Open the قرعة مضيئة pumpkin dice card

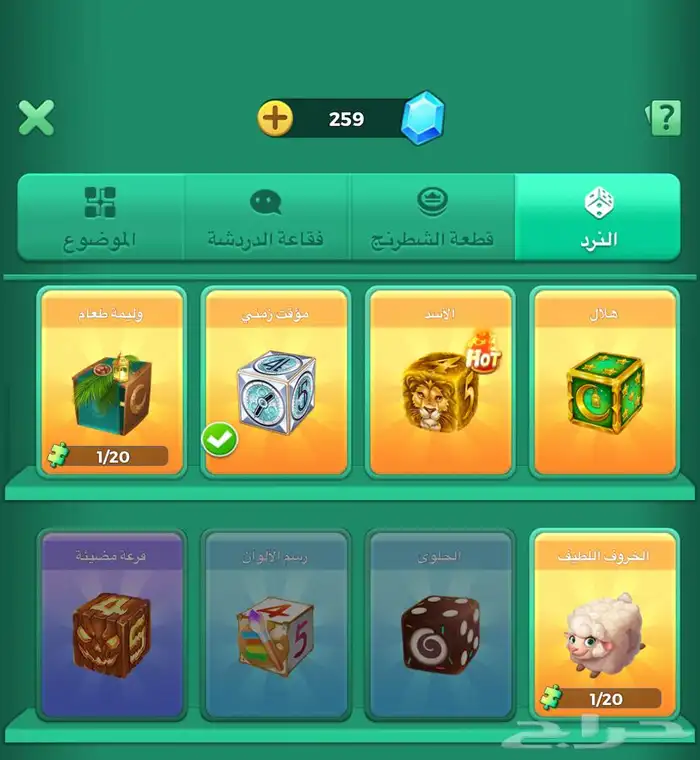[x=110, y=625]
